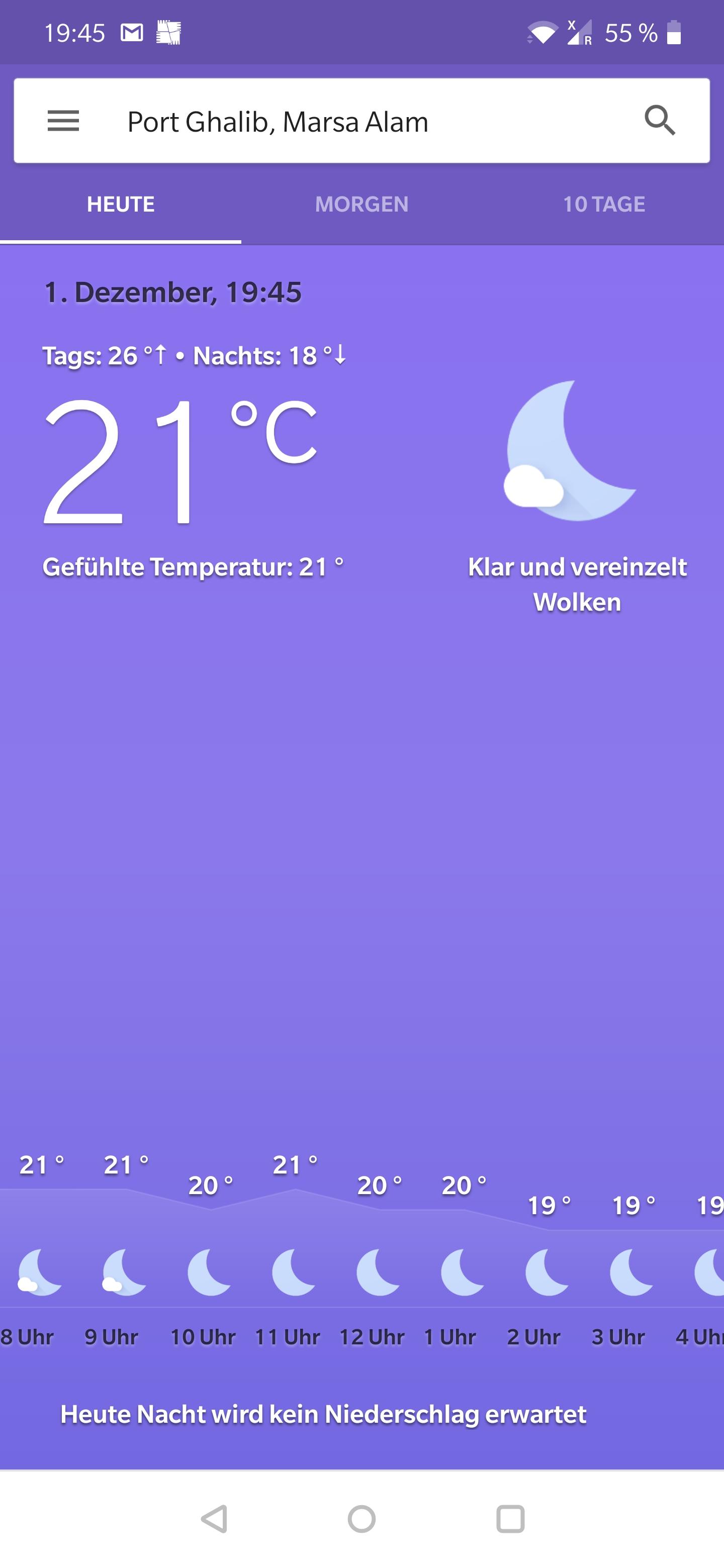Viewport: 724px width, 1568px height.
Task: Go to the home screen
Action: (361, 1519)
